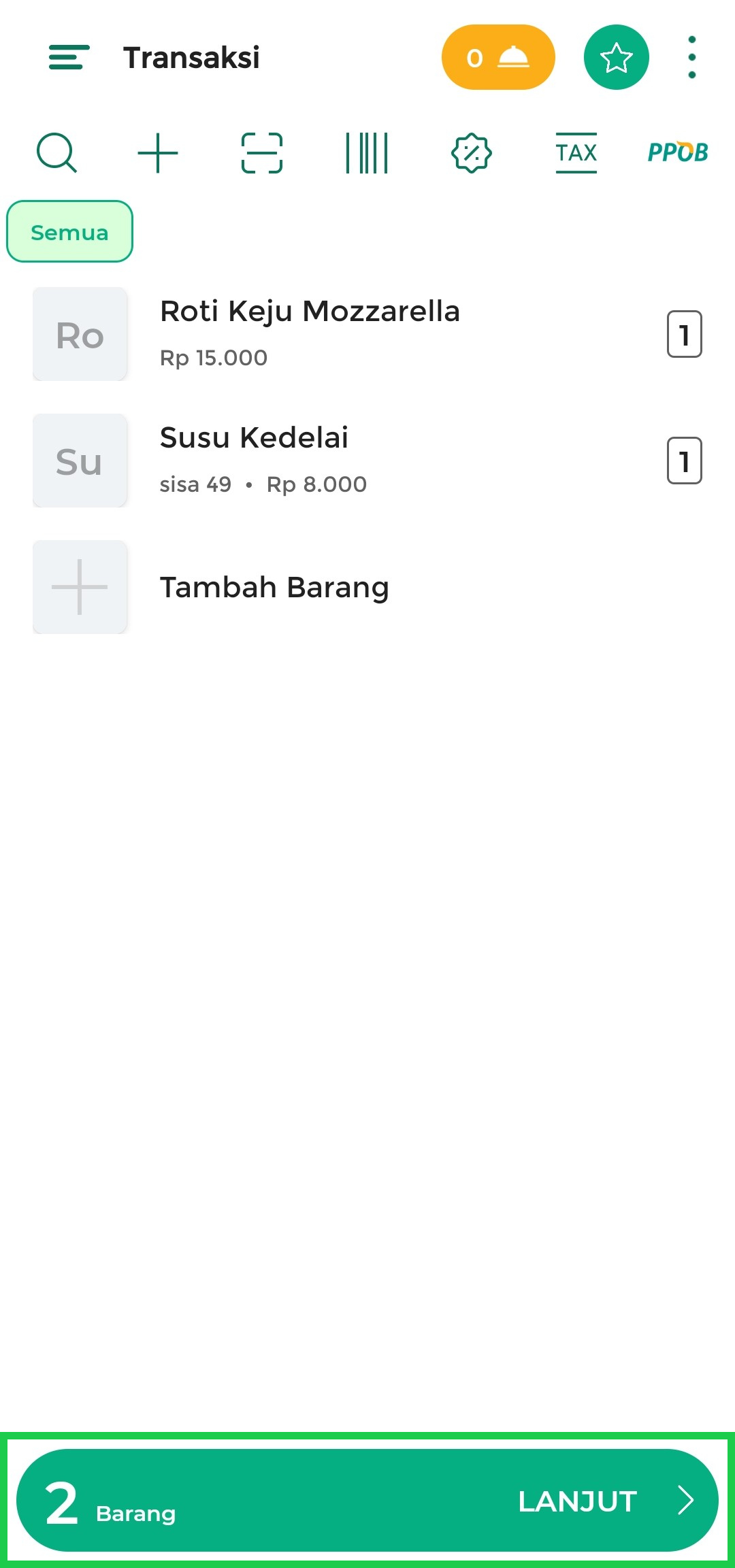Search for an item
The width and height of the screenshot is (735, 1568).
[56, 153]
